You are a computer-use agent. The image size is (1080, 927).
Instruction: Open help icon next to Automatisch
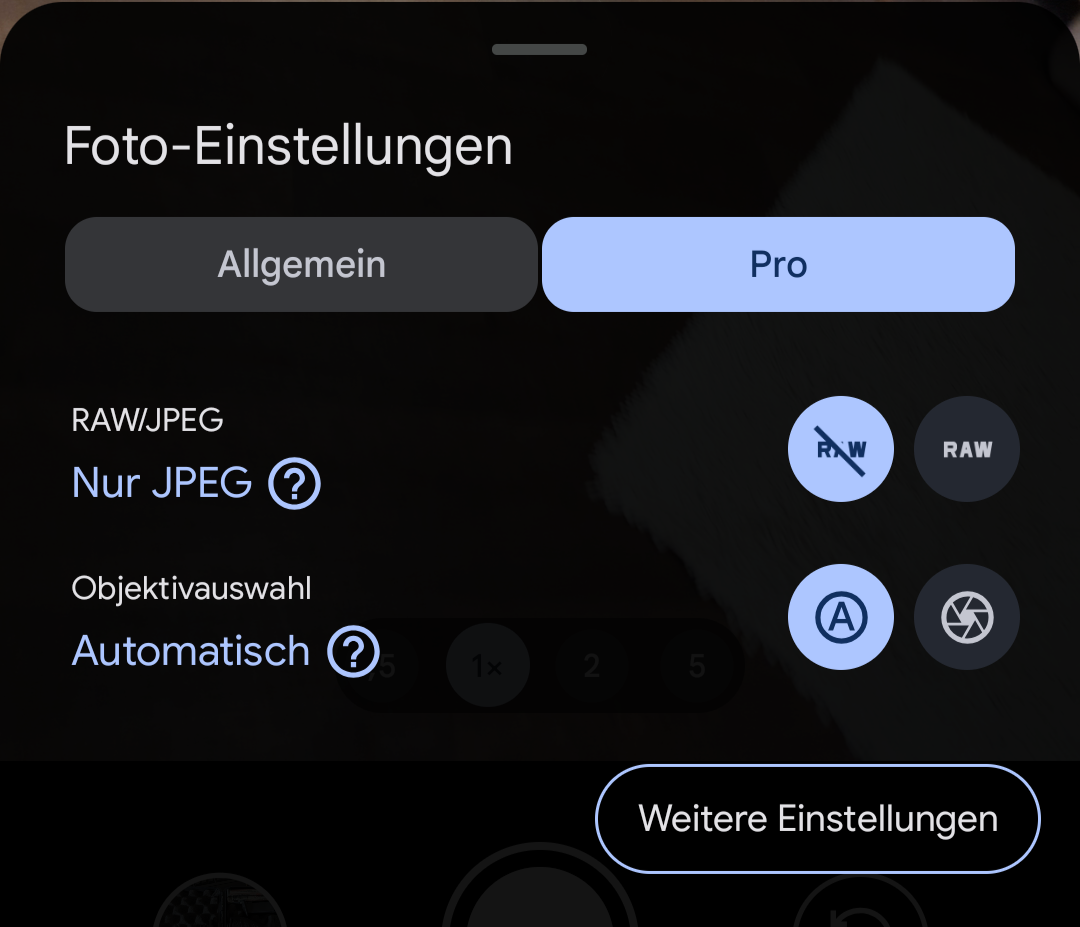353,652
